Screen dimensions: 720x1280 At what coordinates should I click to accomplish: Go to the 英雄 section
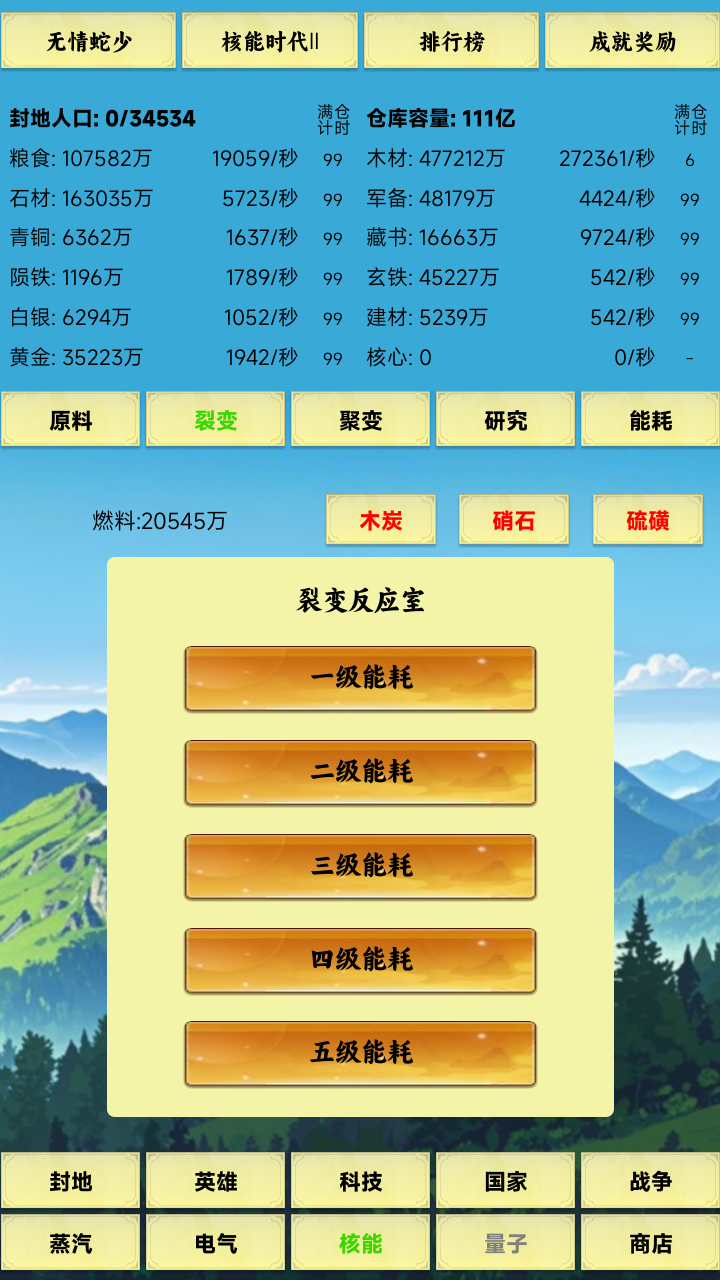pyautogui.click(x=215, y=1181)
